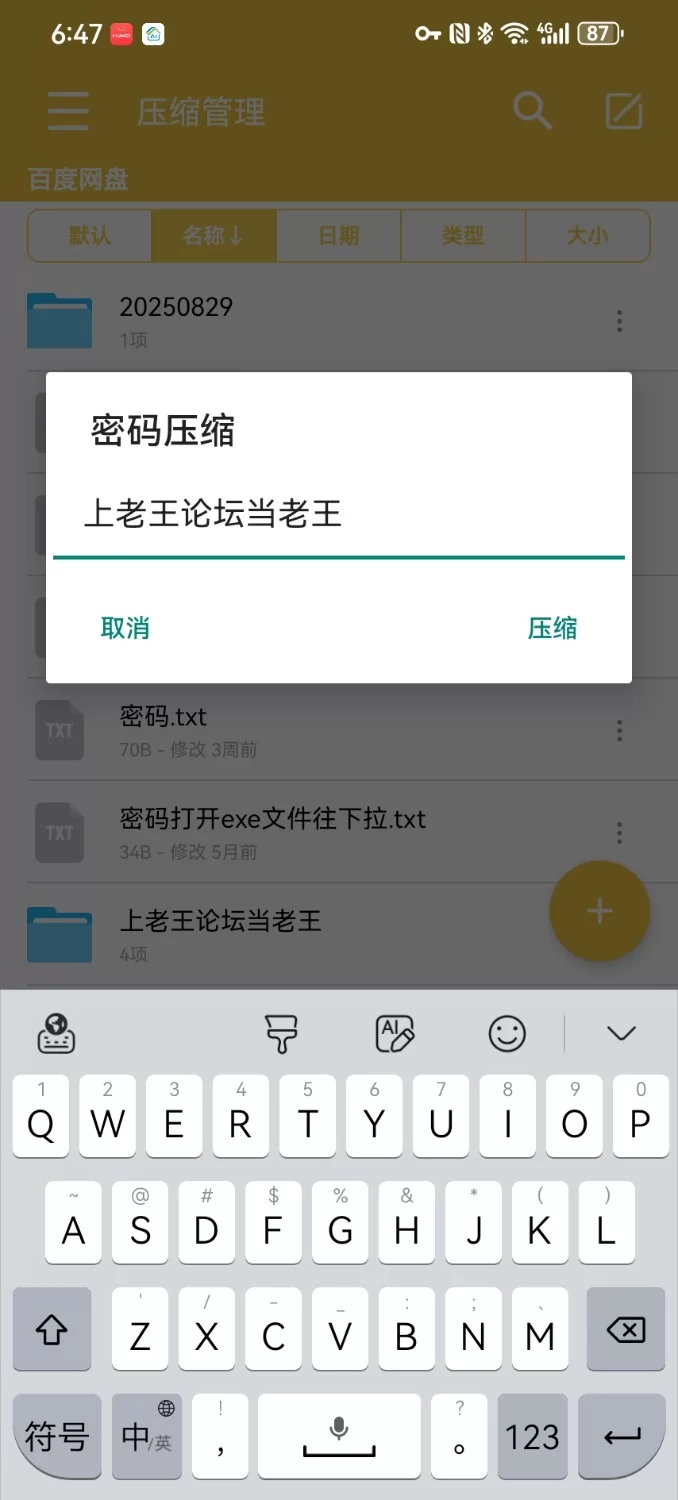678x1500 pixels.
Task: Tap the shift key
Action: coord(52,1330)
